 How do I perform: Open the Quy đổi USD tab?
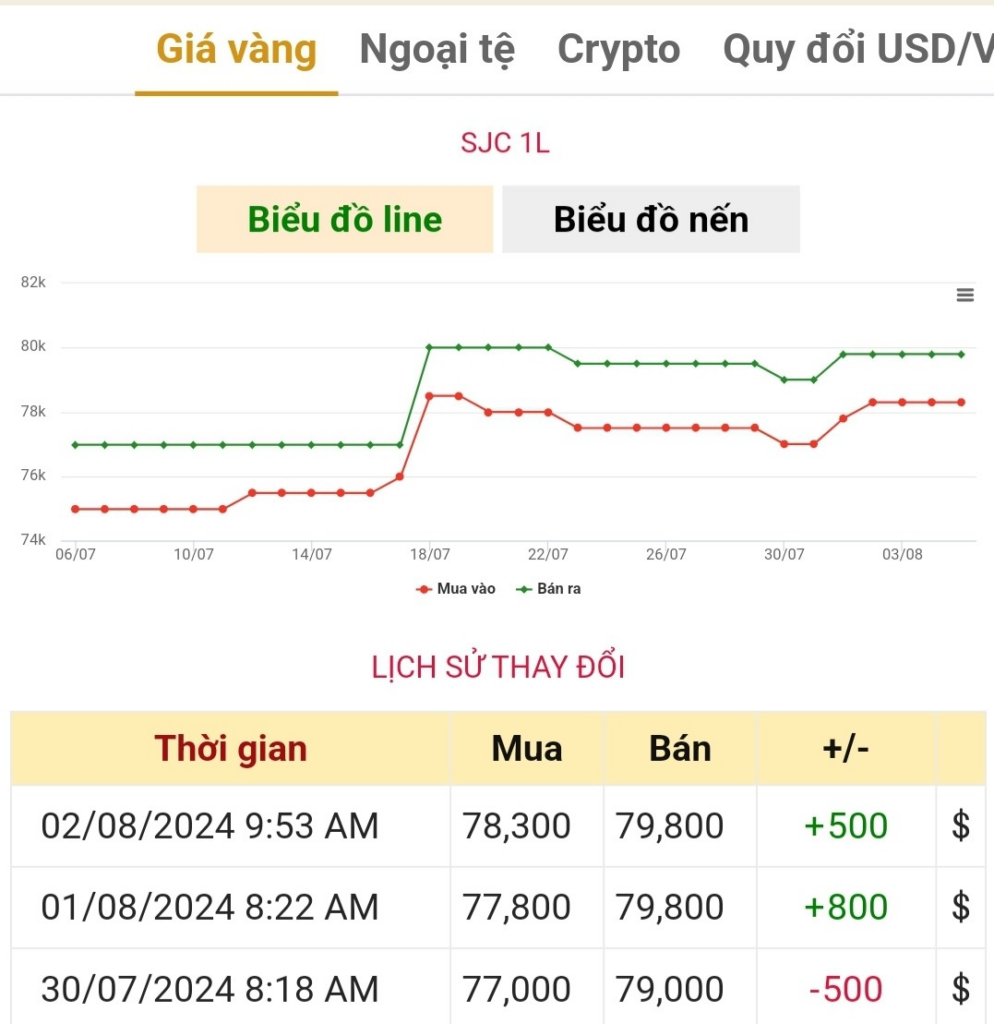pyautogui.click(x=856, y=50)
